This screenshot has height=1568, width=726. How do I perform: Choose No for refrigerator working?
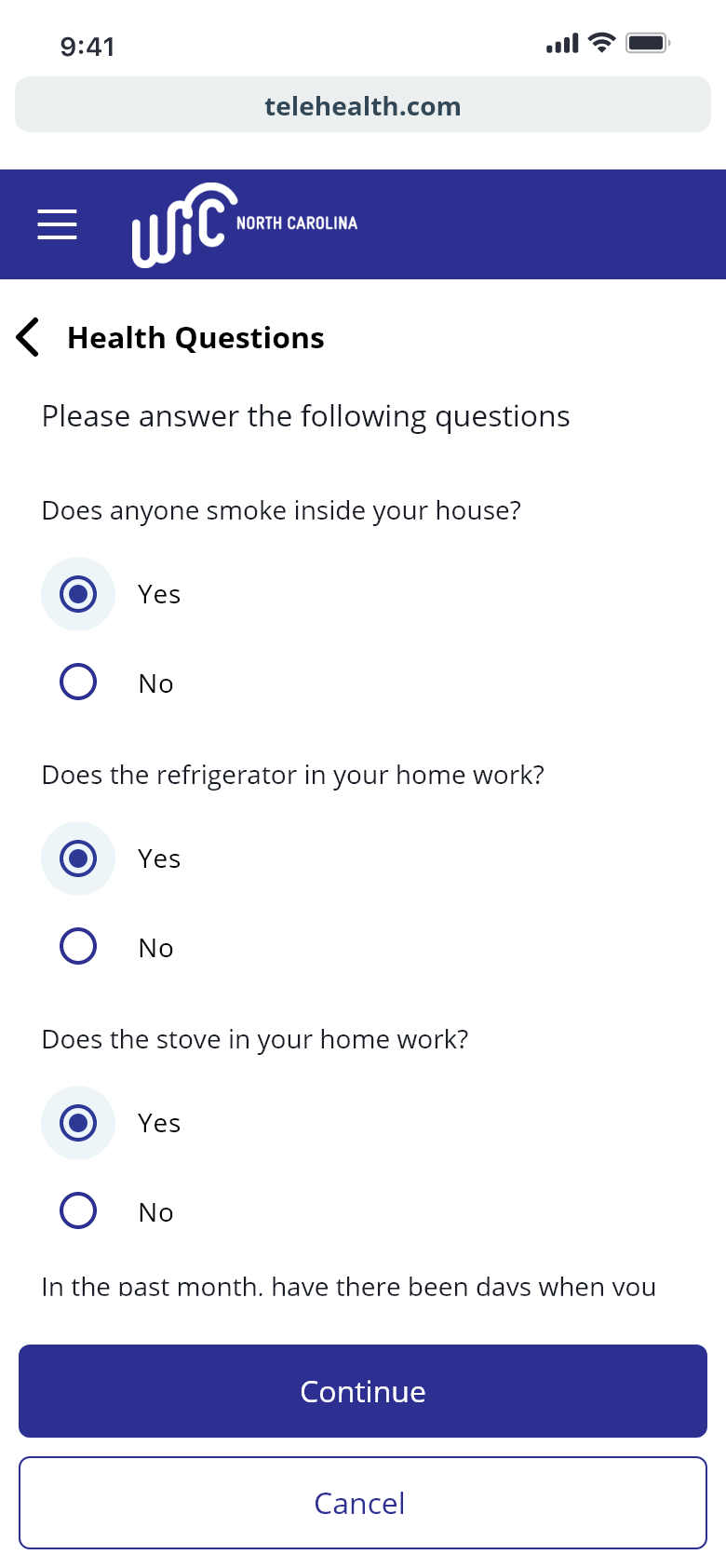(78, 947)
